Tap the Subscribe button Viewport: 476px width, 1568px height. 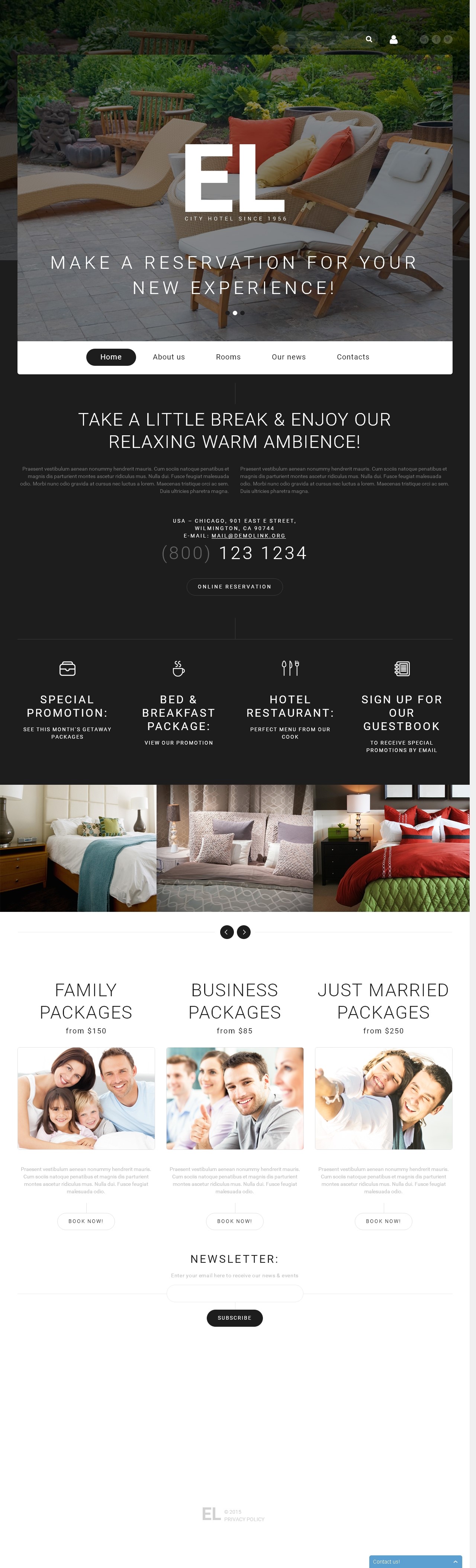coord(234,1318)
